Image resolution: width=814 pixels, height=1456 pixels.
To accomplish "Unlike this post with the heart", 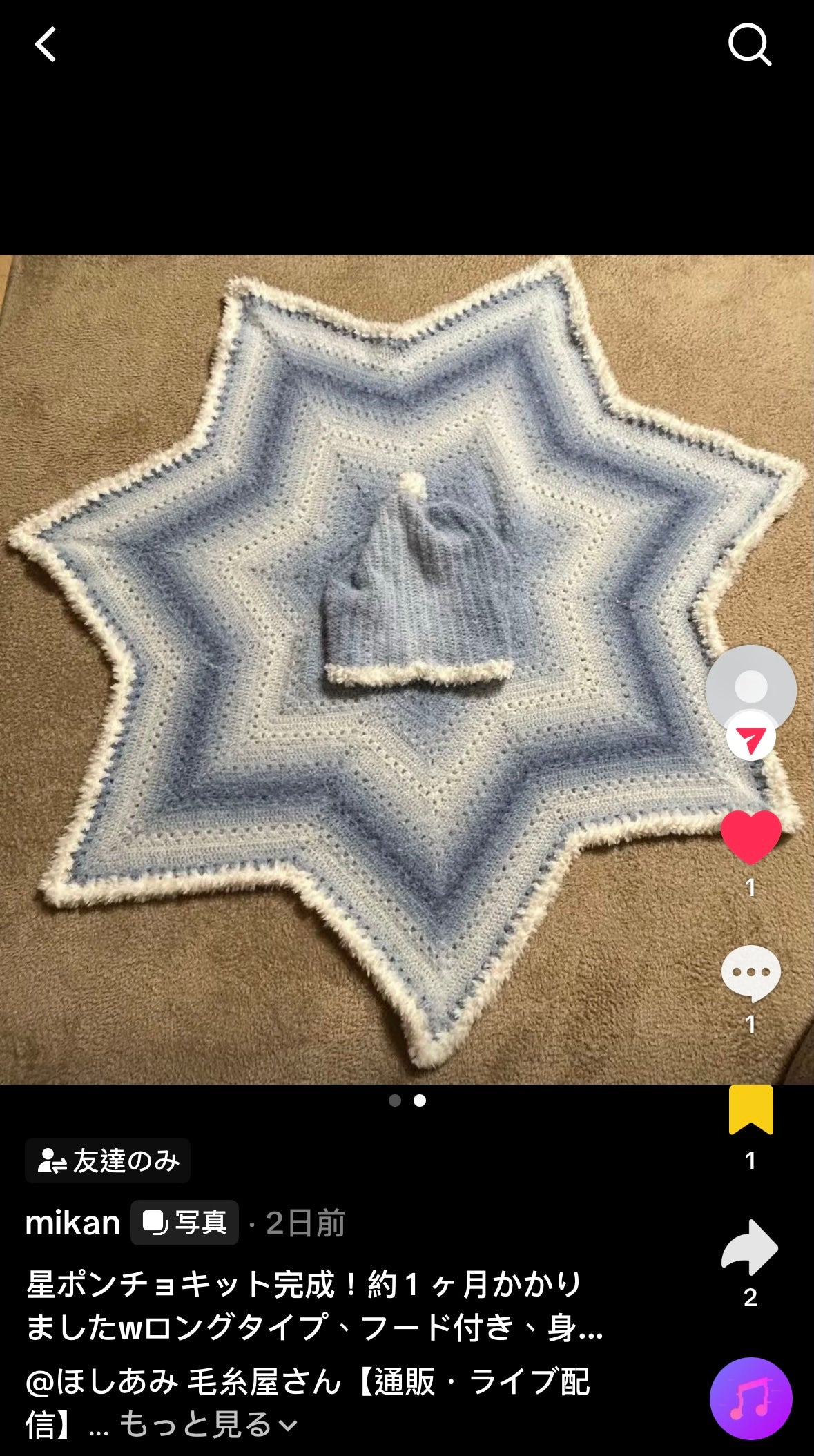I will coord(750,837).
